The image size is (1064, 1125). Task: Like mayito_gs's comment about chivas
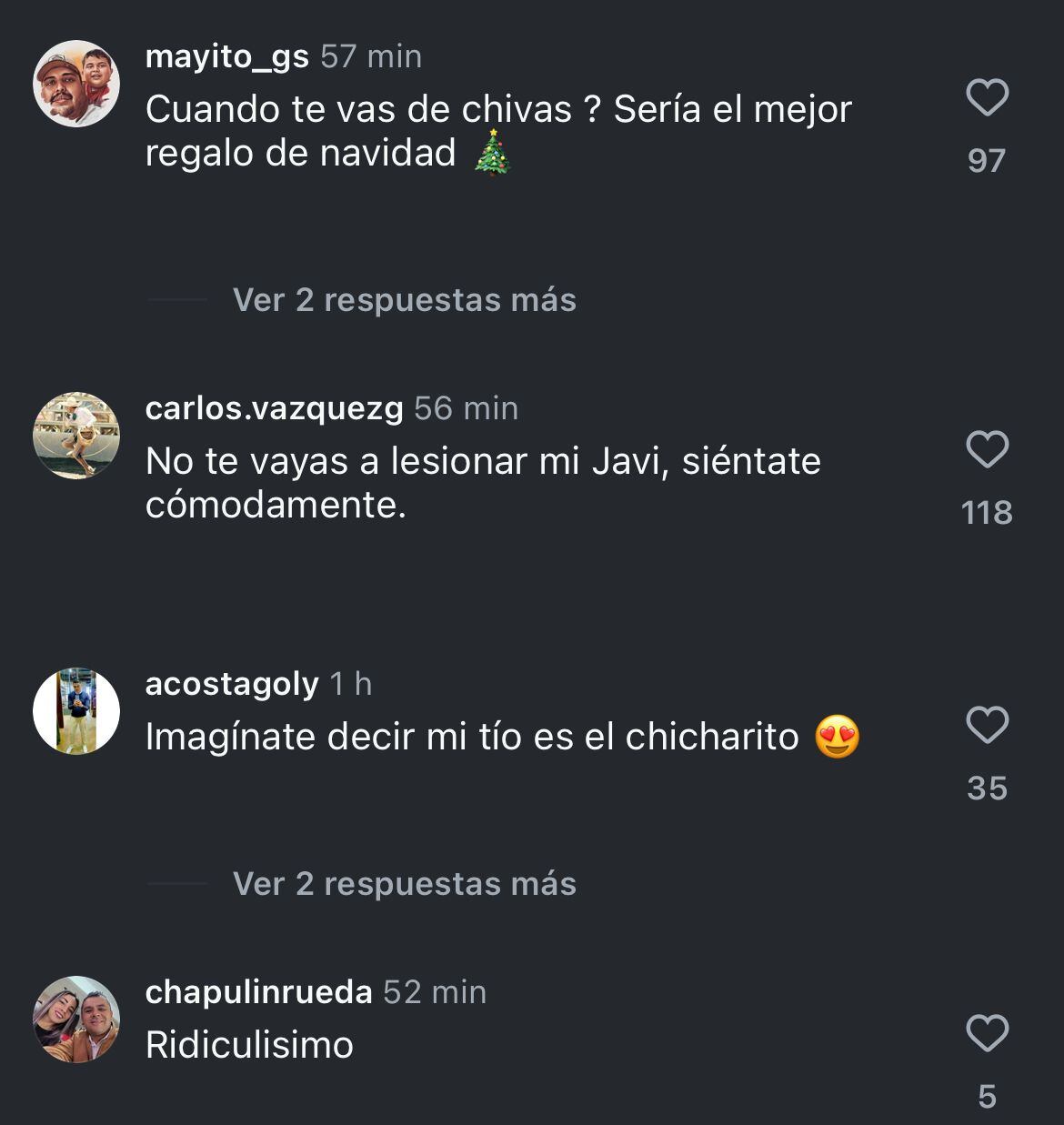pyautogui.click(x=987, y=98)
